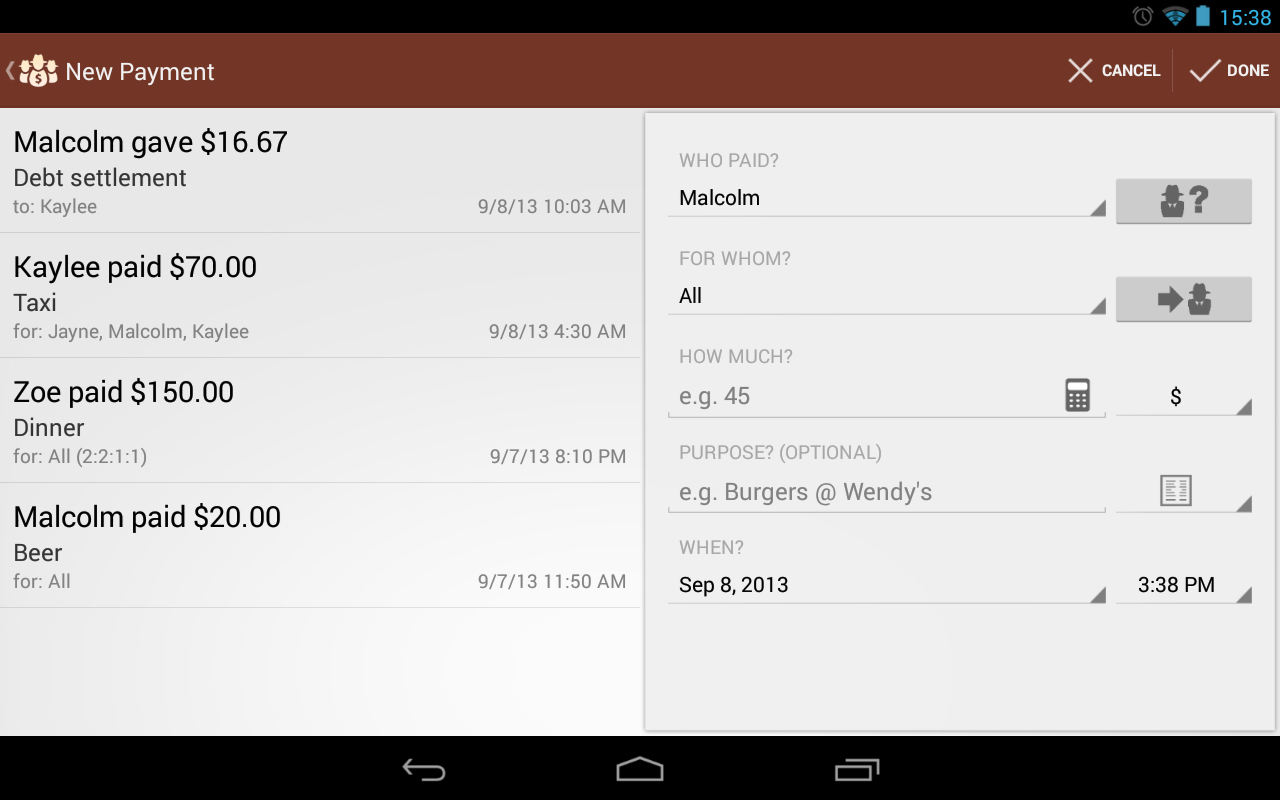Open the Who Paid dropdown showing Malcolm
Screen dimensions: 1280x800
pyautogui.click(x=886, y=198)
